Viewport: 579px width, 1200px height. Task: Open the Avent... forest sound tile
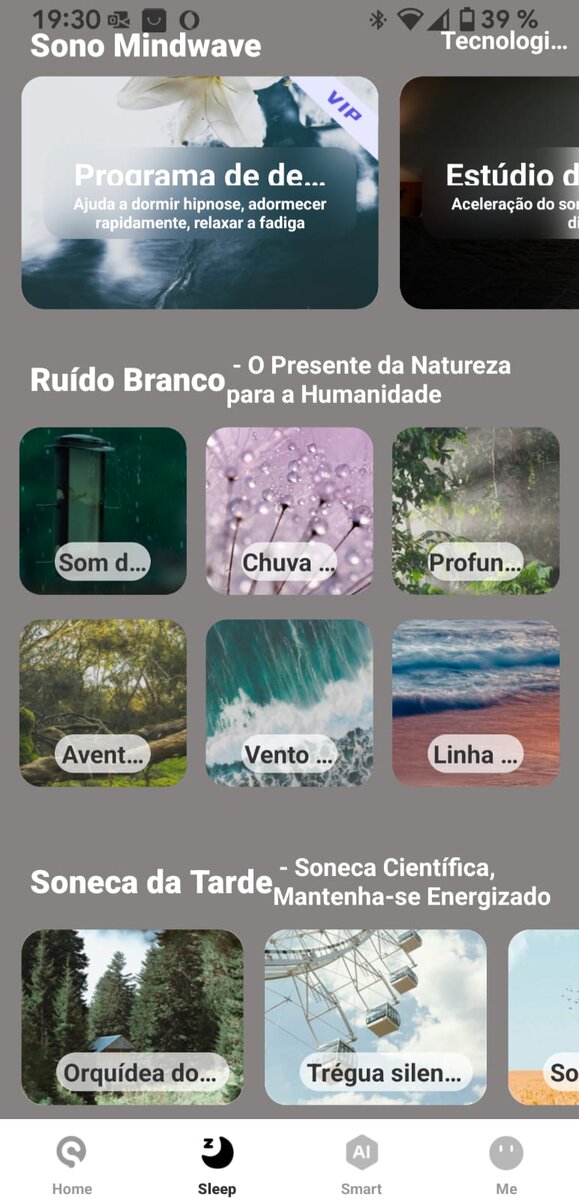pyautogui.click(x=103, y=703)
